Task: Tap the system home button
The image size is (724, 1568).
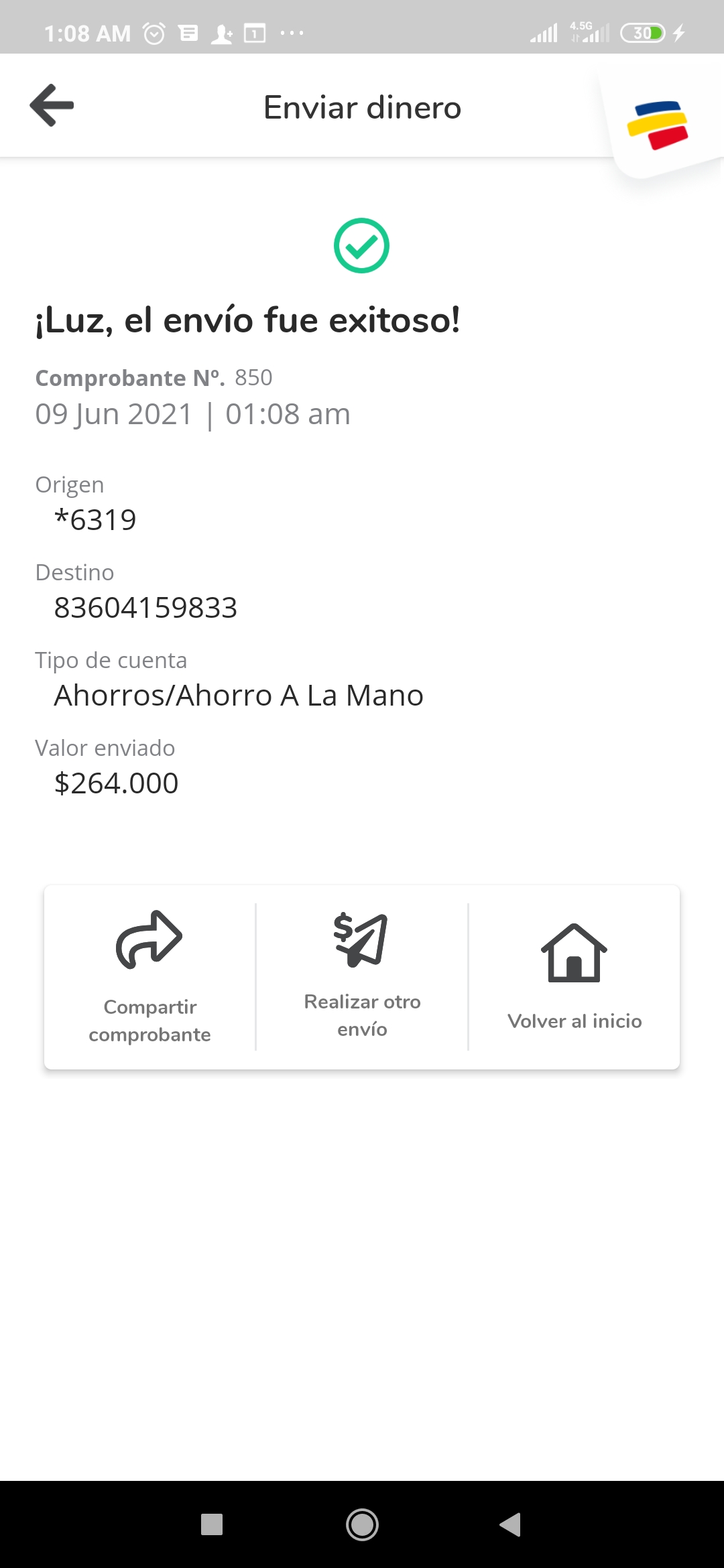Action: [x=362, y=1524]
